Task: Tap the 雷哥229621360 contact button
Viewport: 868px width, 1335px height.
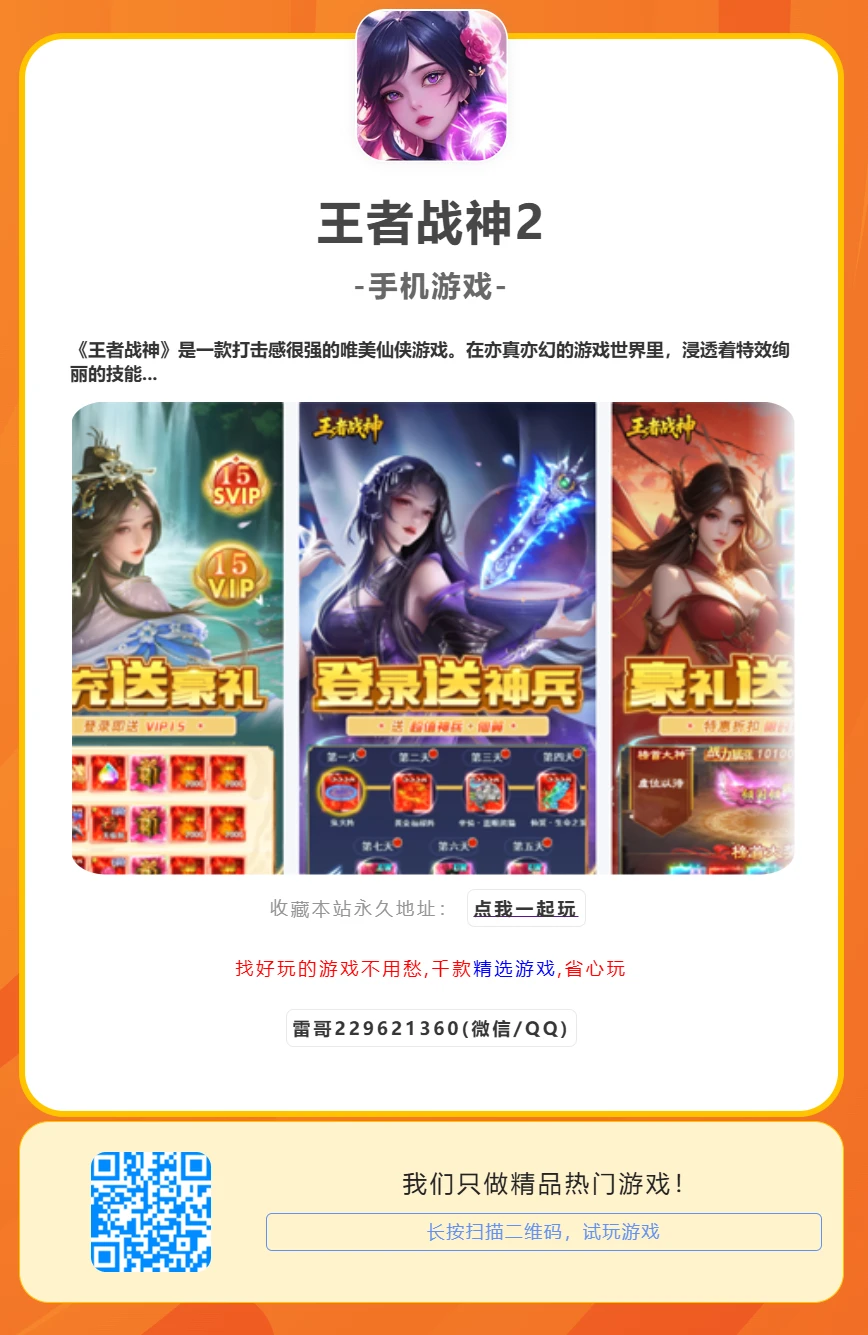Action: 431,1029
